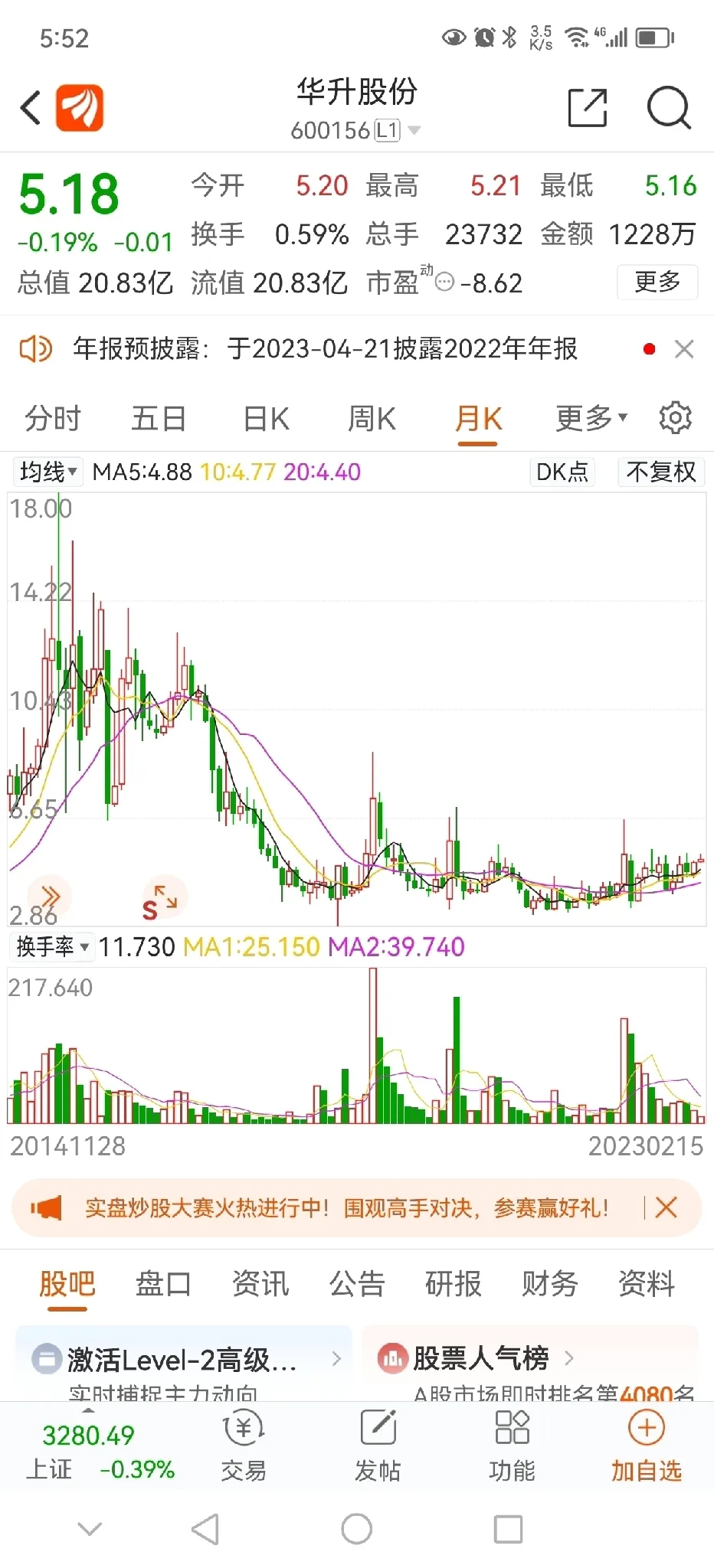Go back using the top-left arrow
The width and height of the screenshot is (714, 1568).
(x=31, y=108)
